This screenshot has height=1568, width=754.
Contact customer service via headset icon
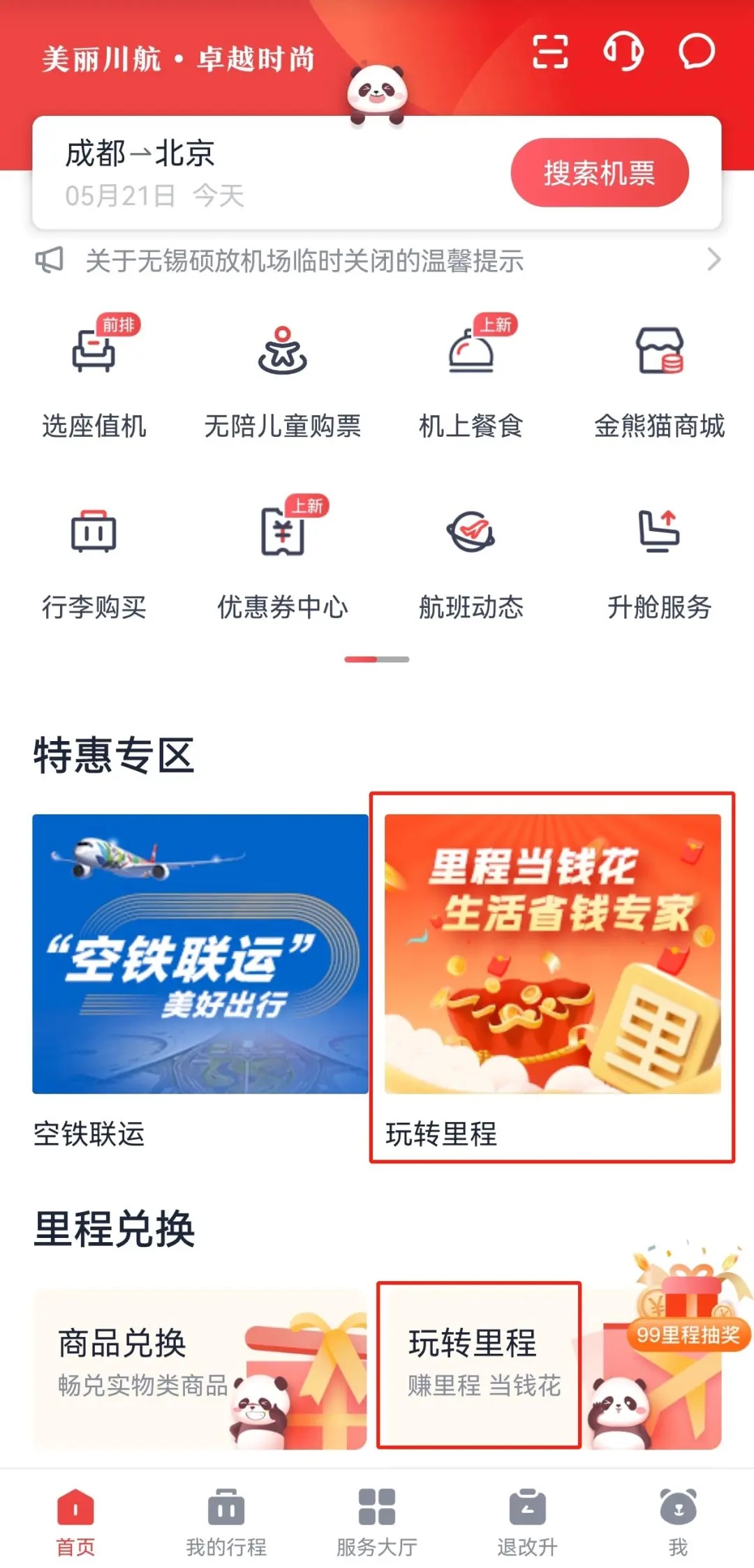pyautogui.click(x=623, y=52)
